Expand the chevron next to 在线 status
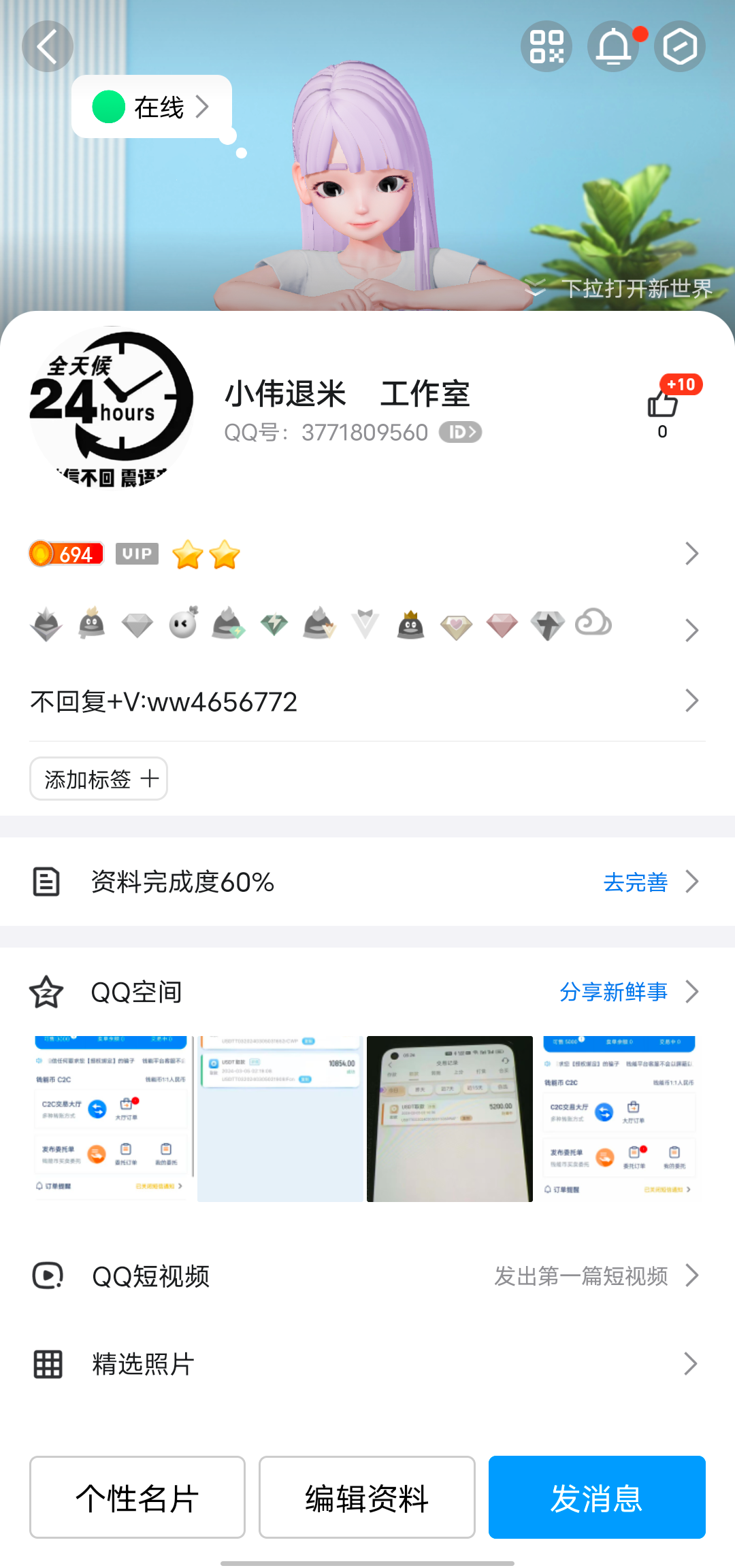This screenshot has width=735, height=1568. pos(203,107)
